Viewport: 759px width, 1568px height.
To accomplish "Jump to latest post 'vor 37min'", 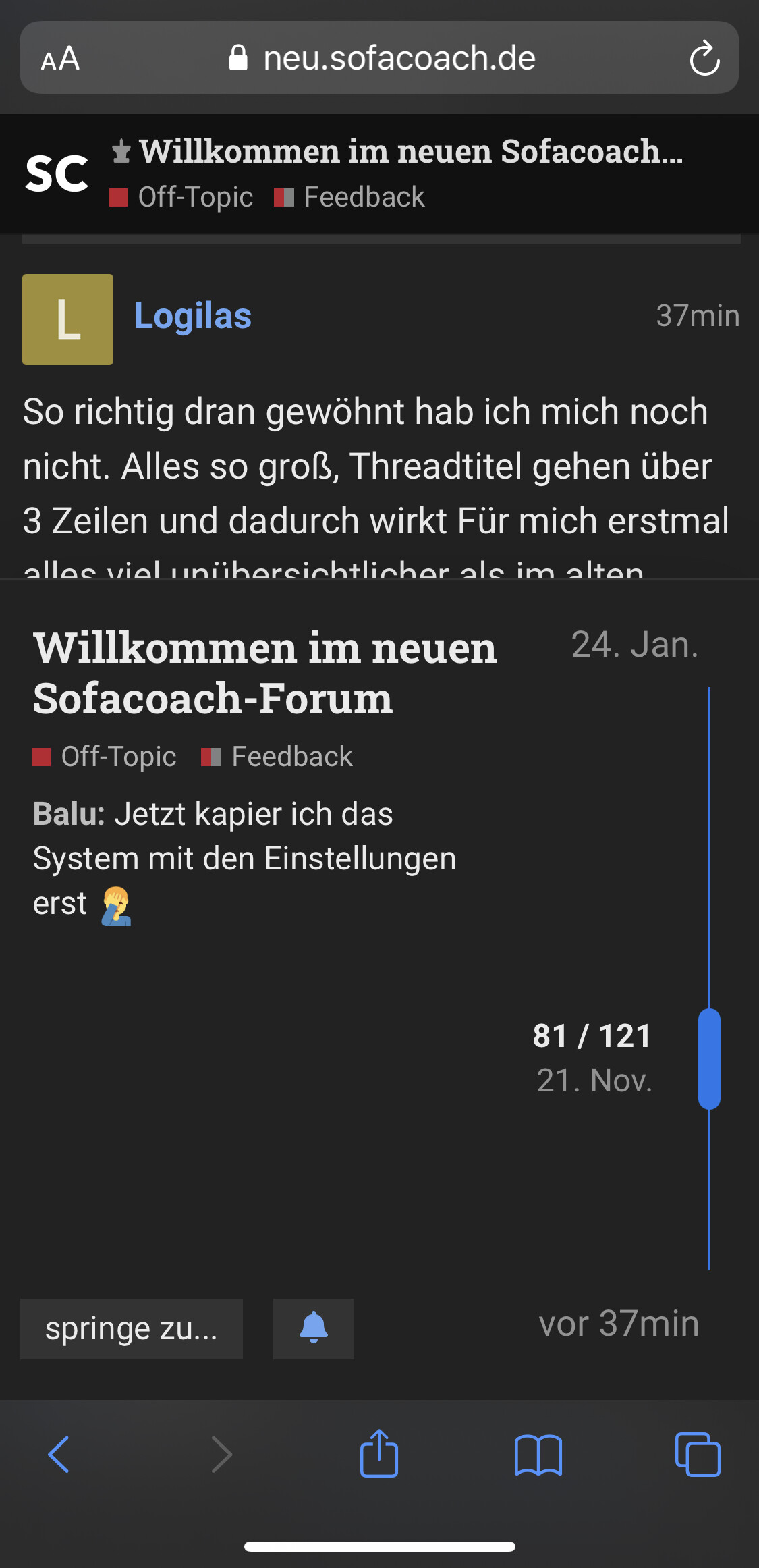I will tap(618, 1323).
